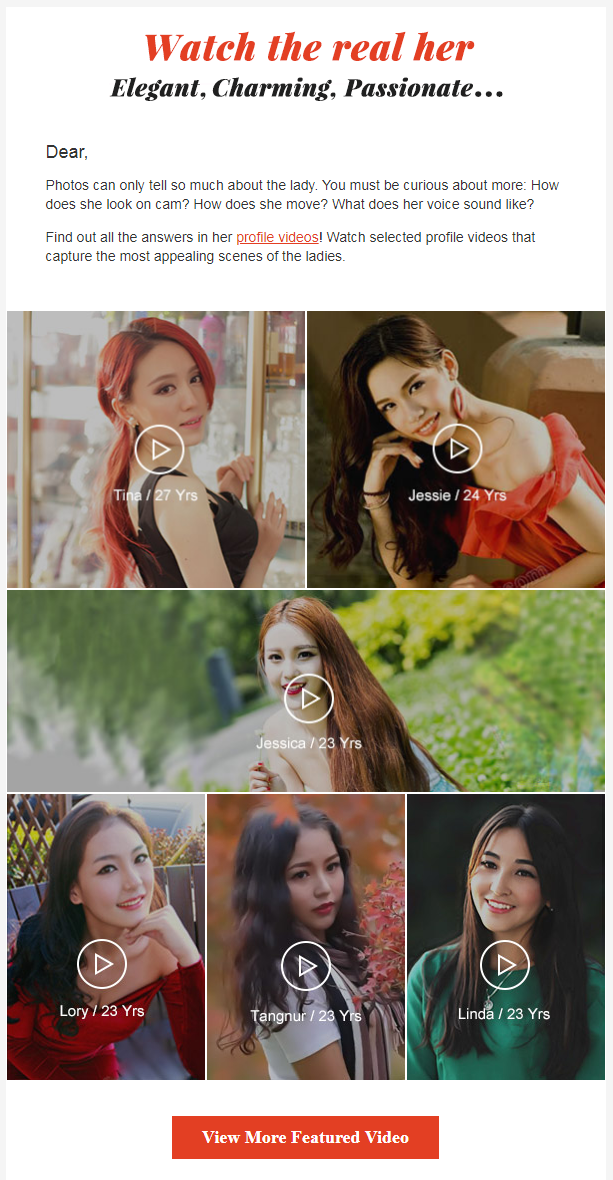
Task: Play Jessica's profile video
Action: (308, 698)
